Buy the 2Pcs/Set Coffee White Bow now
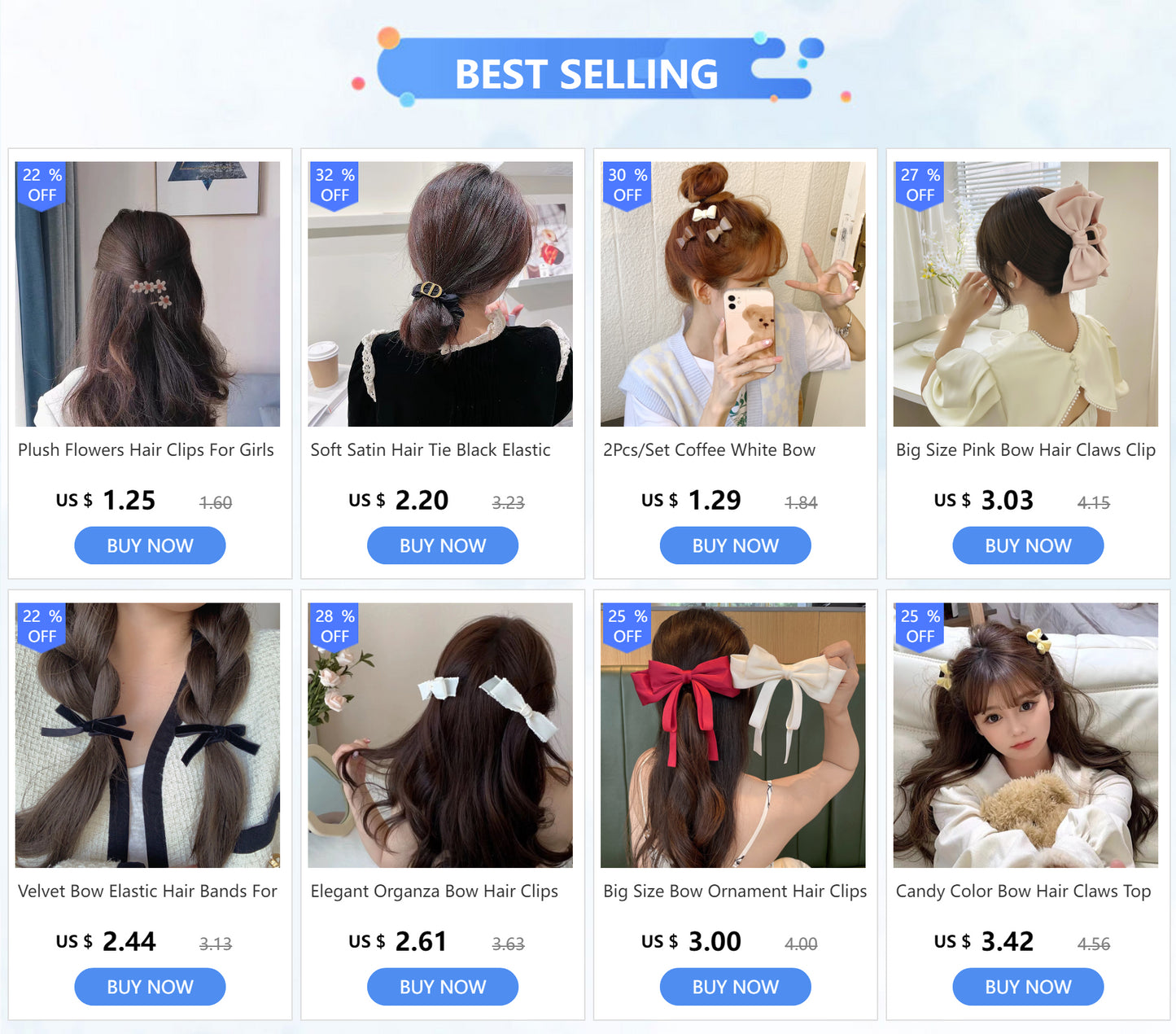The width and height of the screenshot is (1176, 1034). 735,545
